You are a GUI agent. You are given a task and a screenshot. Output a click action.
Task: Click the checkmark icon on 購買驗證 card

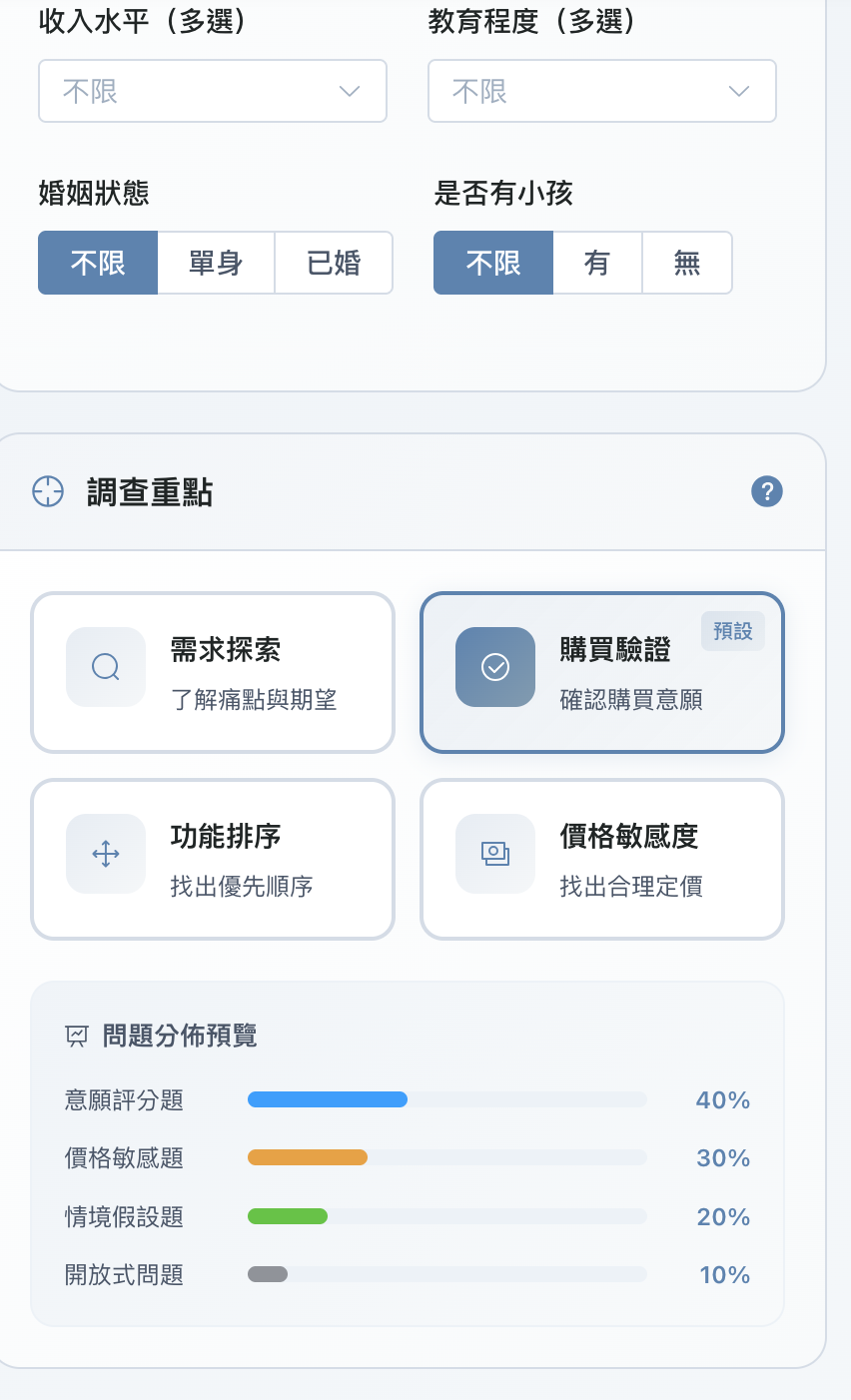(494, 667)
